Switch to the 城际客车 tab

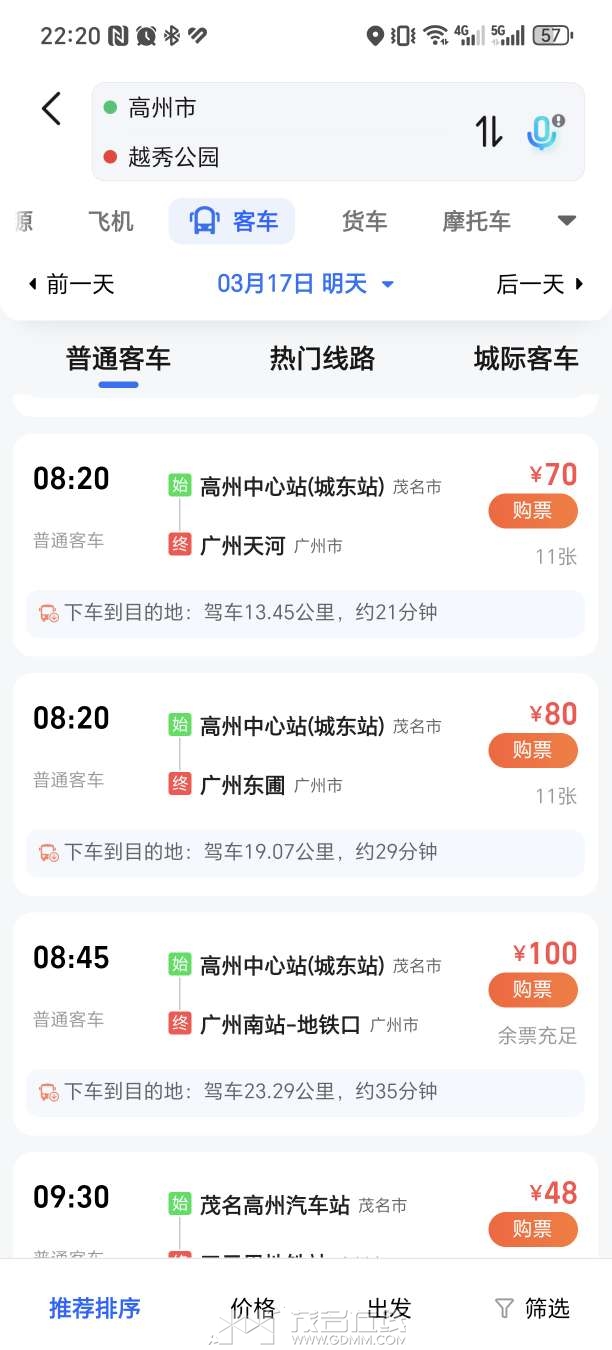tap(526, 358)
